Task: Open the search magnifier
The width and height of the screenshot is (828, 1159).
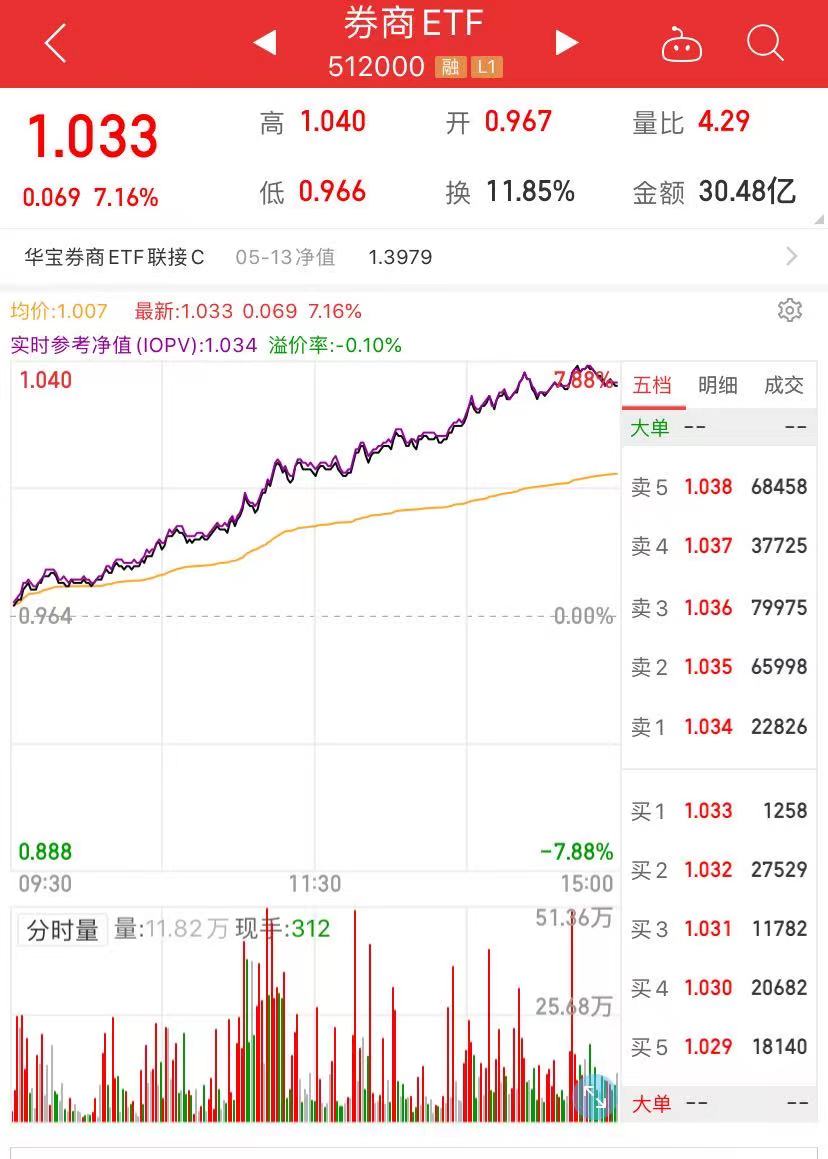Action: click(765, 44)
